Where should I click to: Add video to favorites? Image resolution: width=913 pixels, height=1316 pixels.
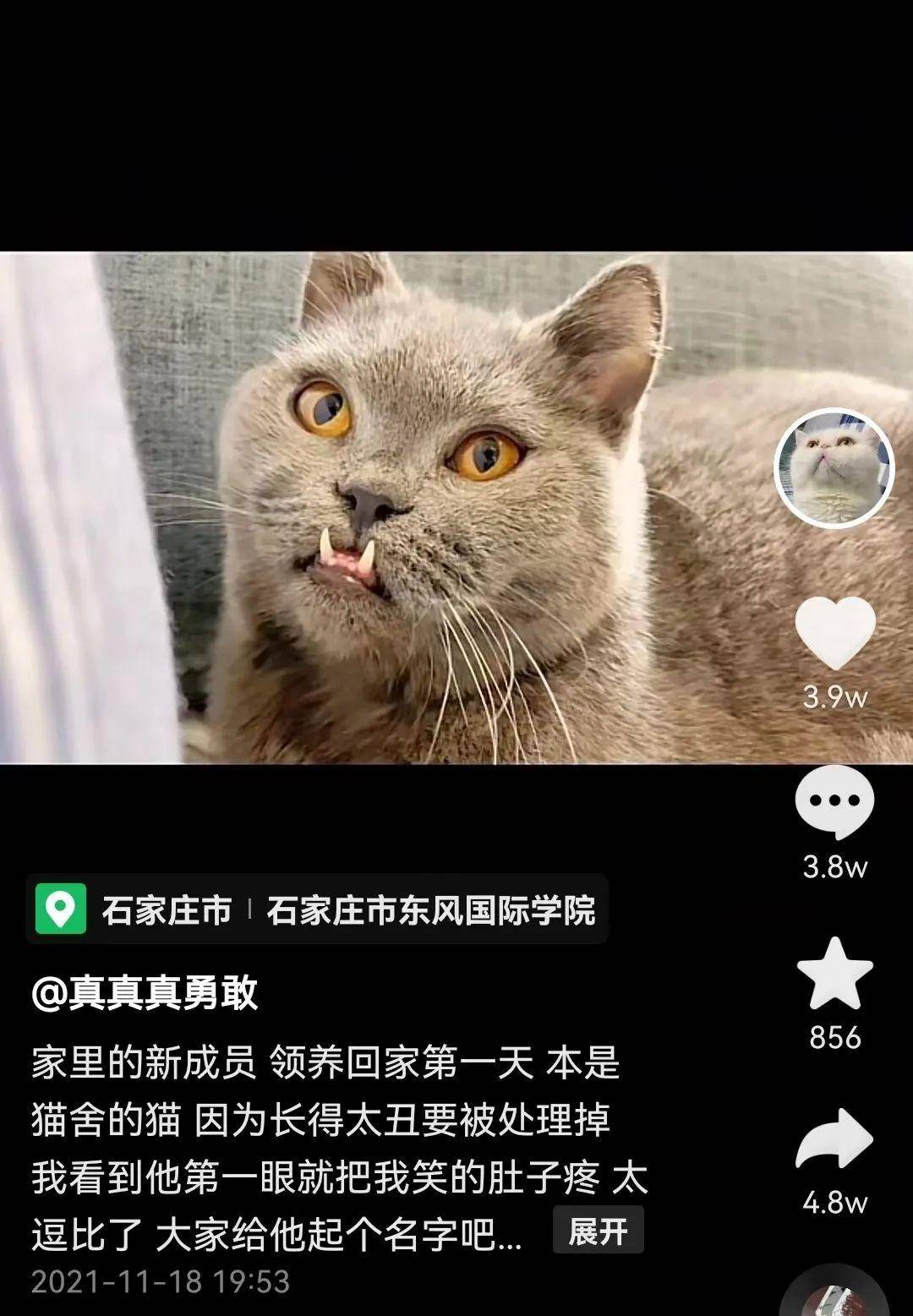click(834, 973)
